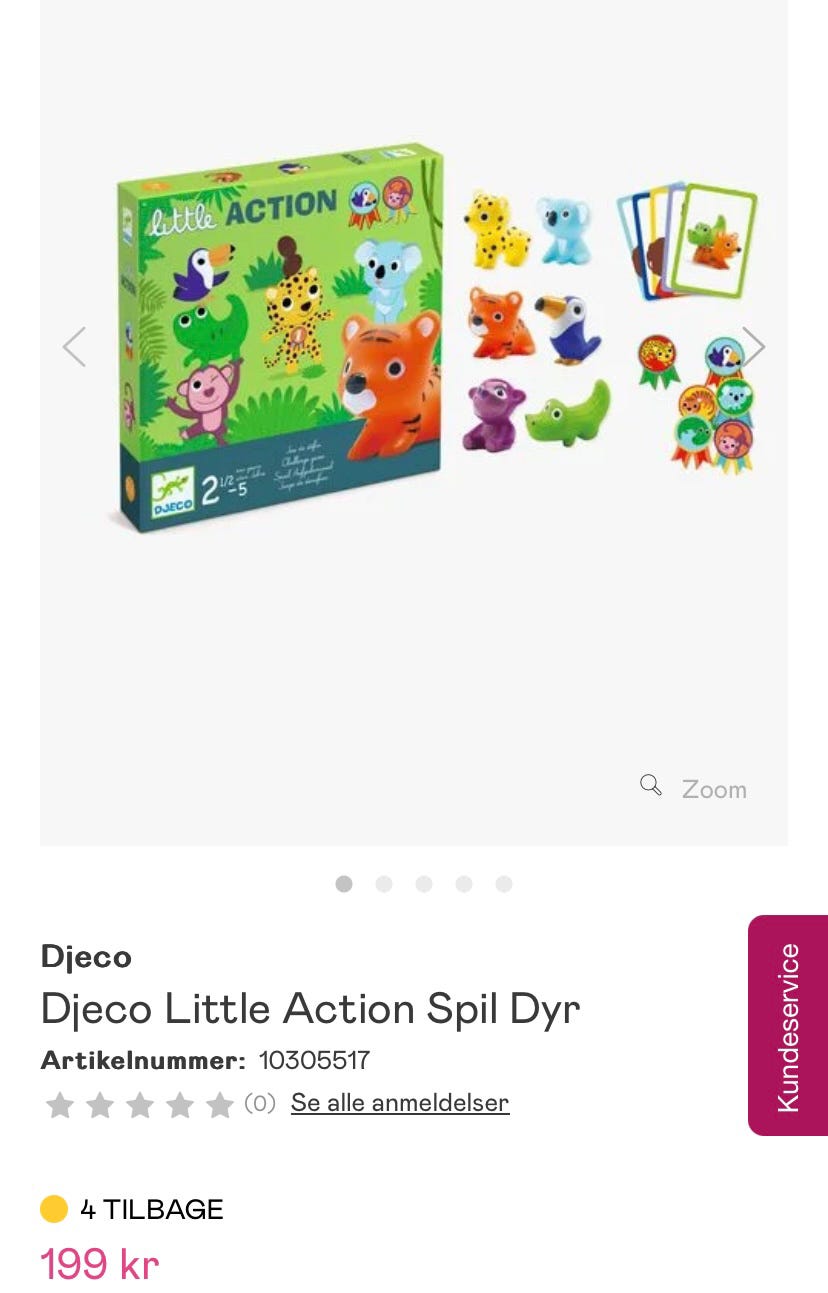Jump to the third image dot
The width and height of the screenshot is (828, 1293).
[424, 884]
